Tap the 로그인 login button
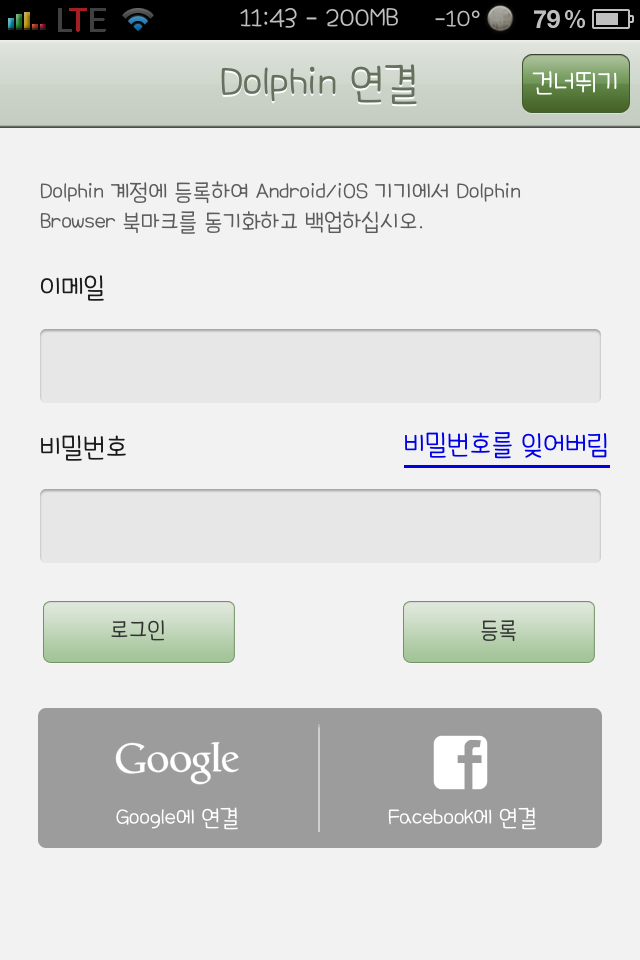This screenshot has height=960, width=640. [x=139, y=631]
